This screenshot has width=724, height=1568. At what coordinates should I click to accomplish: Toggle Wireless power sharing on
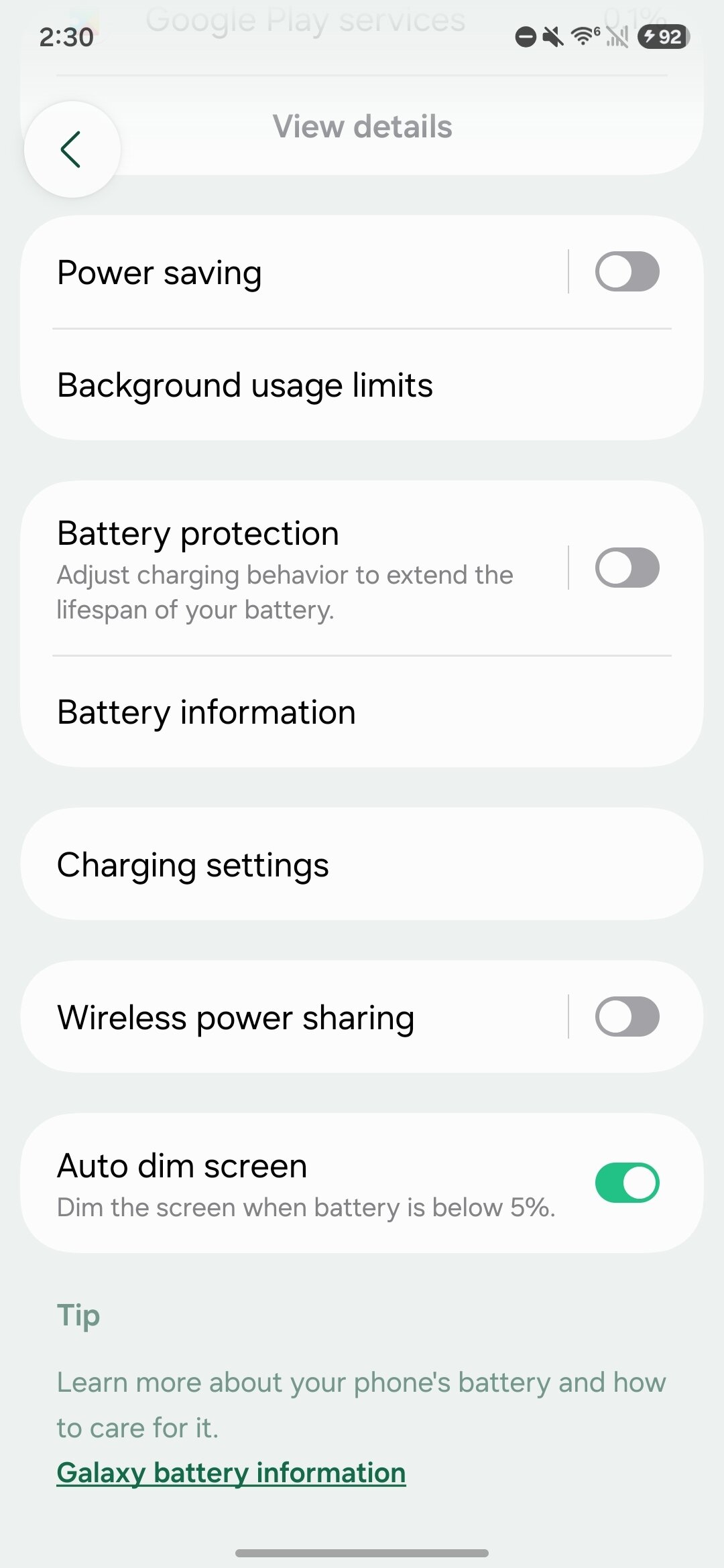pyautogui.click(x=627, y=1017)
